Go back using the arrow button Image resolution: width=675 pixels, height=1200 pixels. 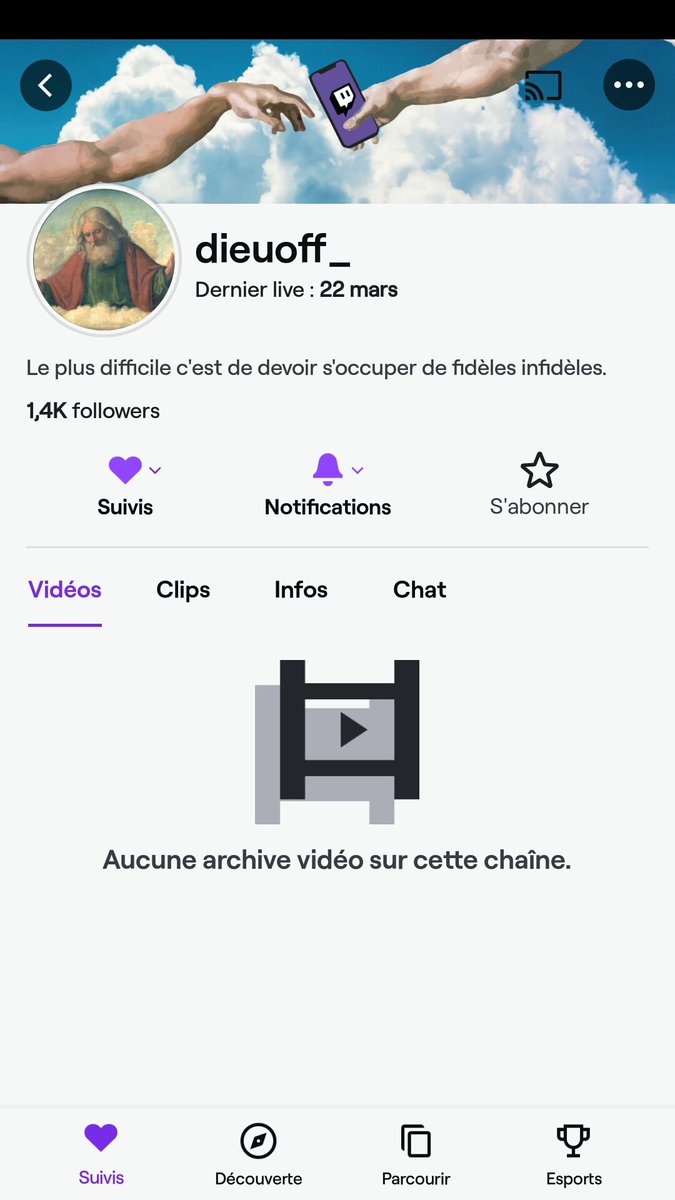46,85
